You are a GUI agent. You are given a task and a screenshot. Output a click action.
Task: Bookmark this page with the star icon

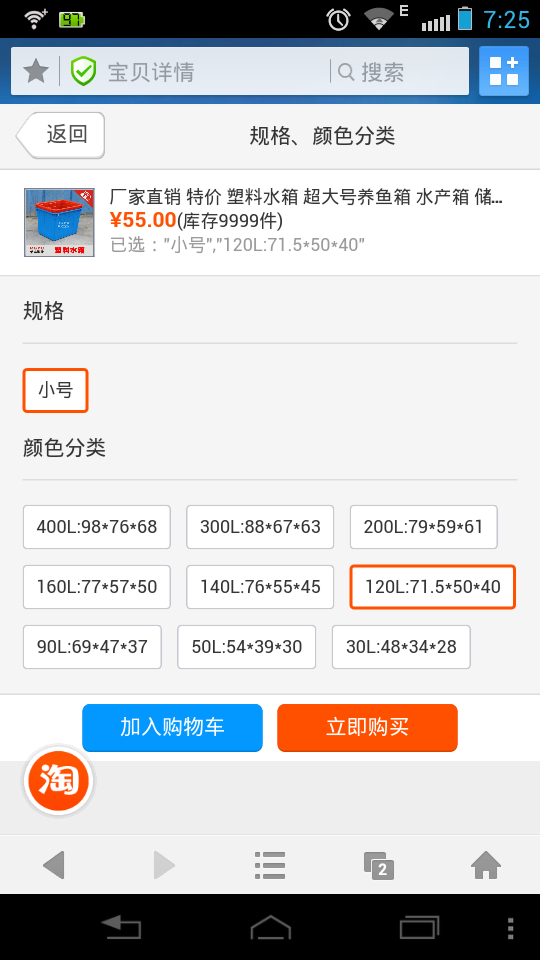click(x=36, y=72)
